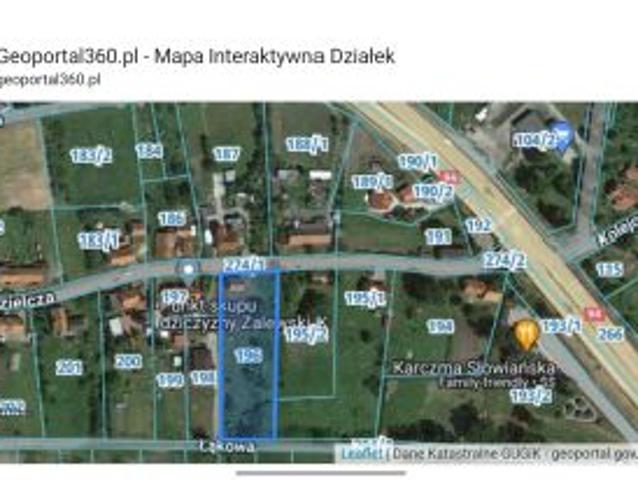The image size is (638, 480).
Task: Tap the blue circle marker near 224/1
Action: click(x=187, y=268)
